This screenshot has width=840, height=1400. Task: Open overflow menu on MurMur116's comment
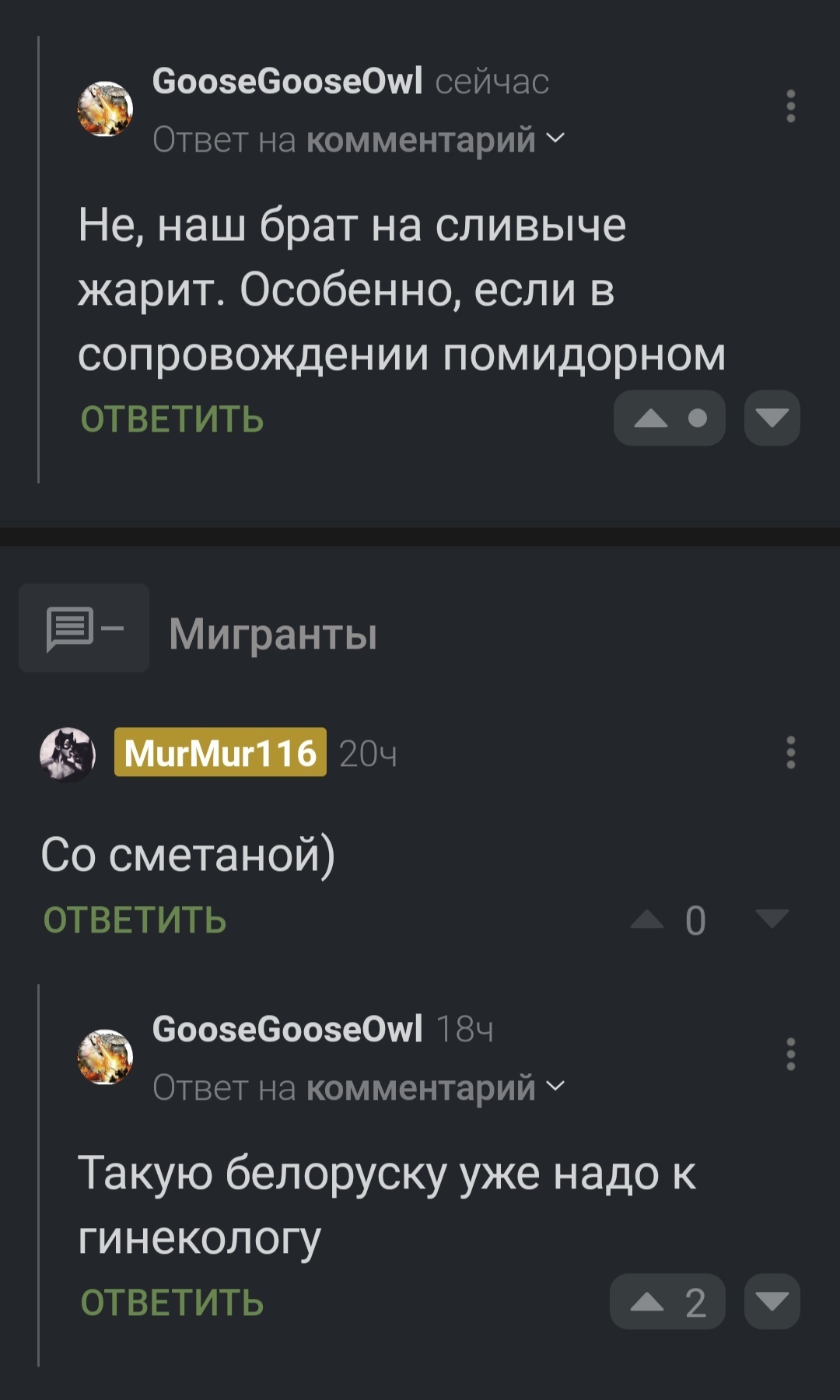pyautogui.click(x=790, y=753)
